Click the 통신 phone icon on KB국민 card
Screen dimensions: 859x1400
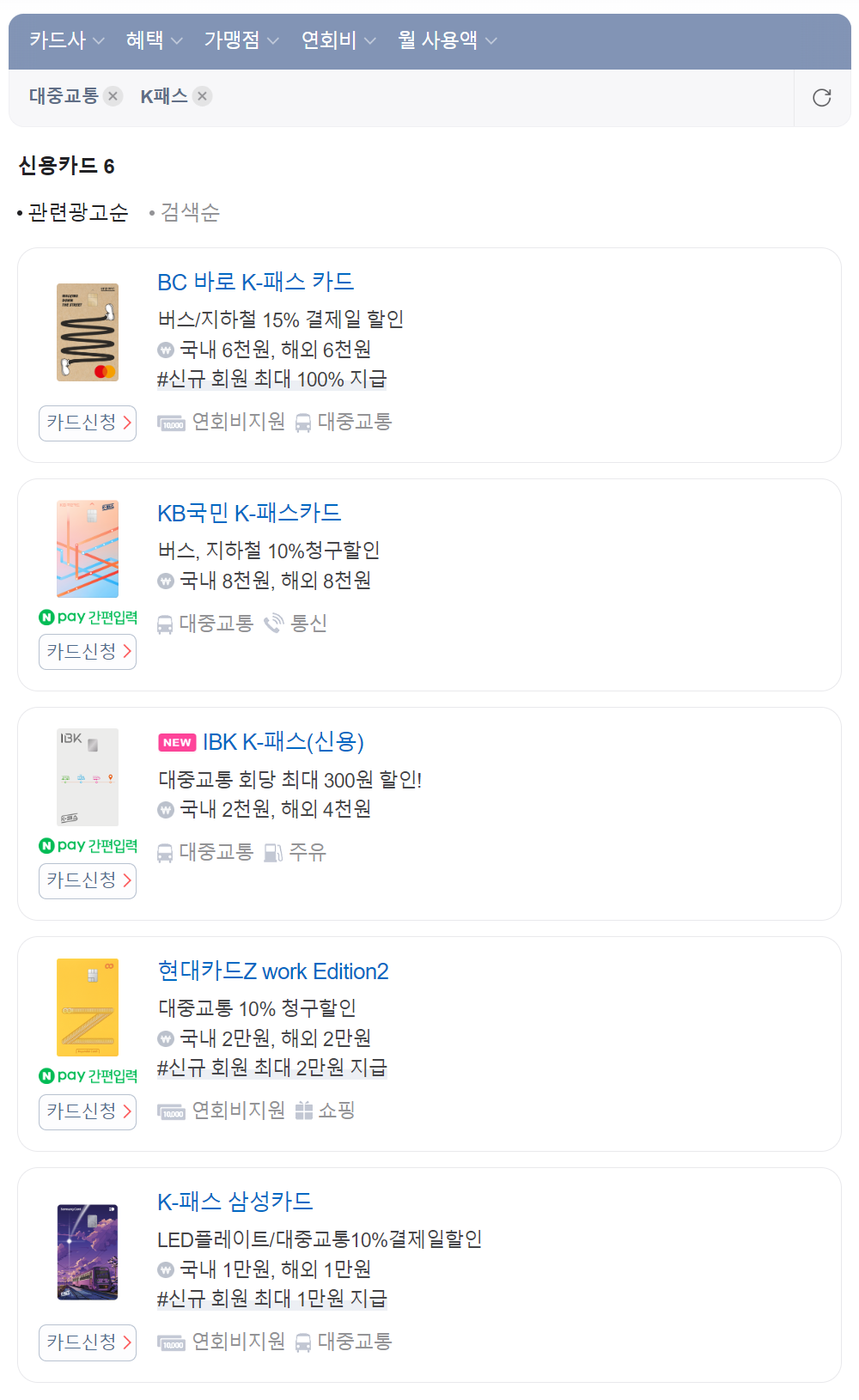point(275,624)
